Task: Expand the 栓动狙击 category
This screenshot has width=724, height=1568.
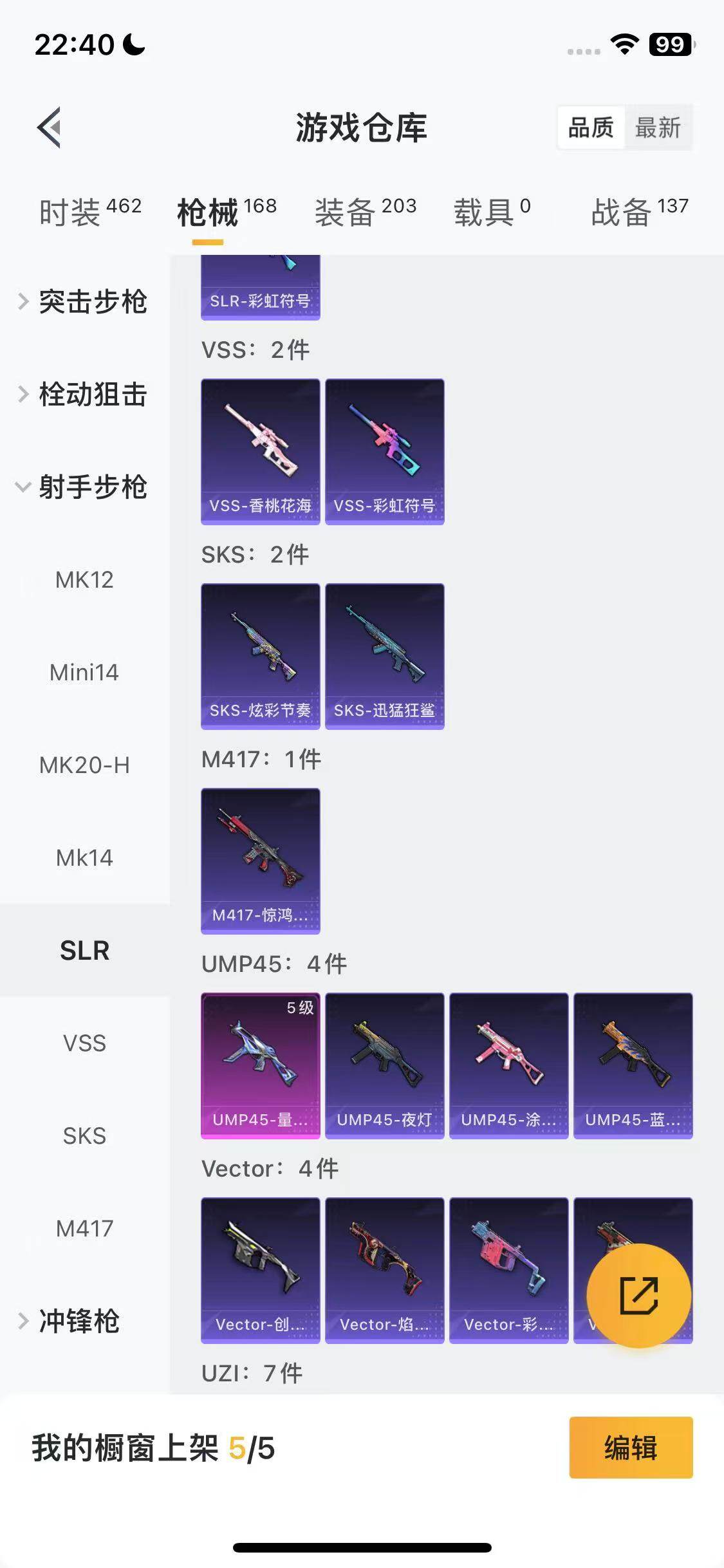Action: click(84, 394)
